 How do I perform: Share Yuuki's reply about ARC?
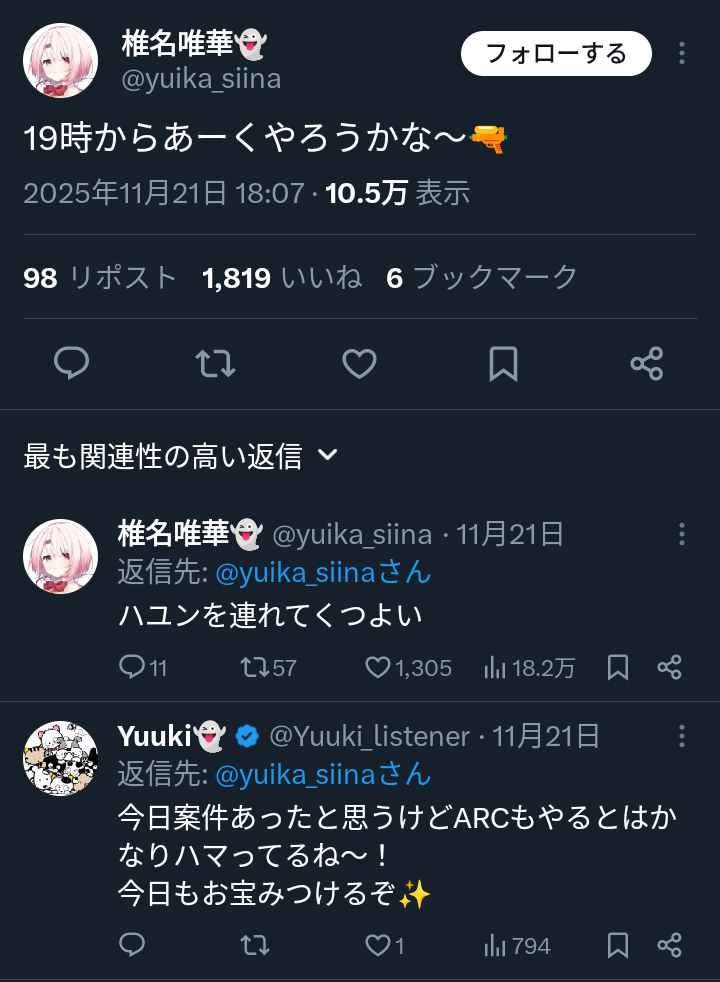click(669, 945)
